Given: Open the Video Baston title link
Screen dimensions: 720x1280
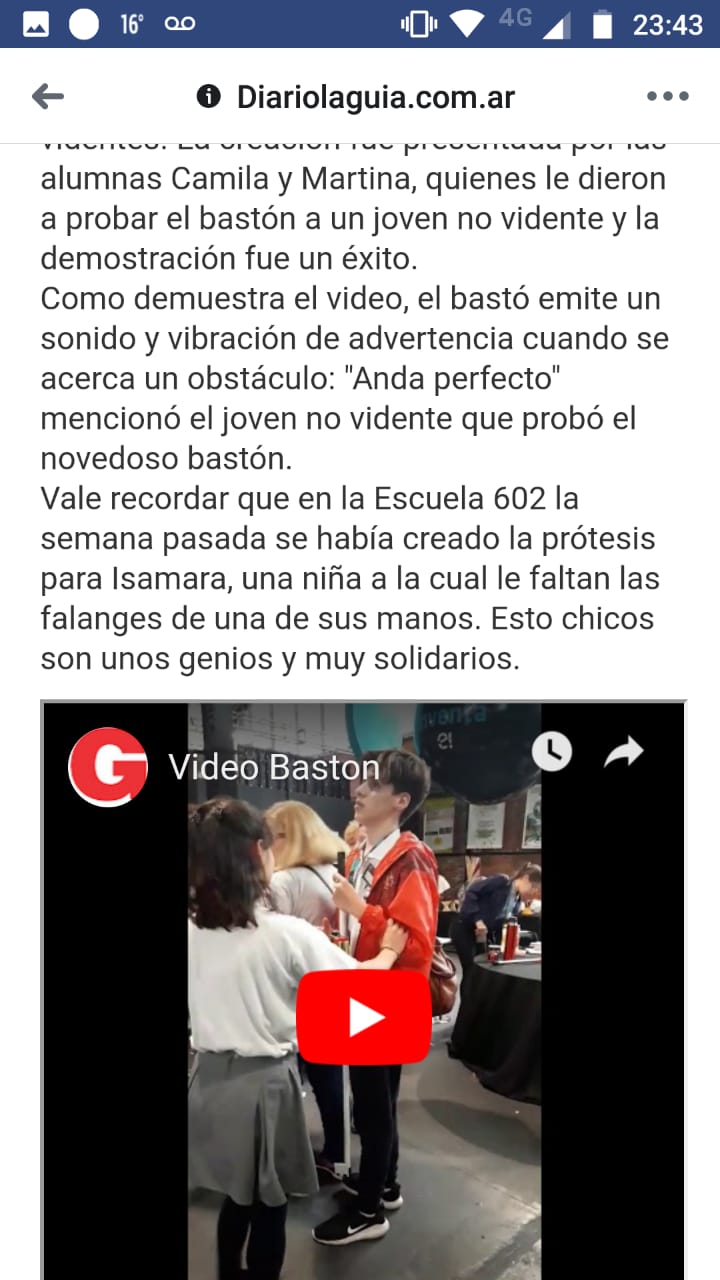Looking at the screenshot, I should [274, 768].
